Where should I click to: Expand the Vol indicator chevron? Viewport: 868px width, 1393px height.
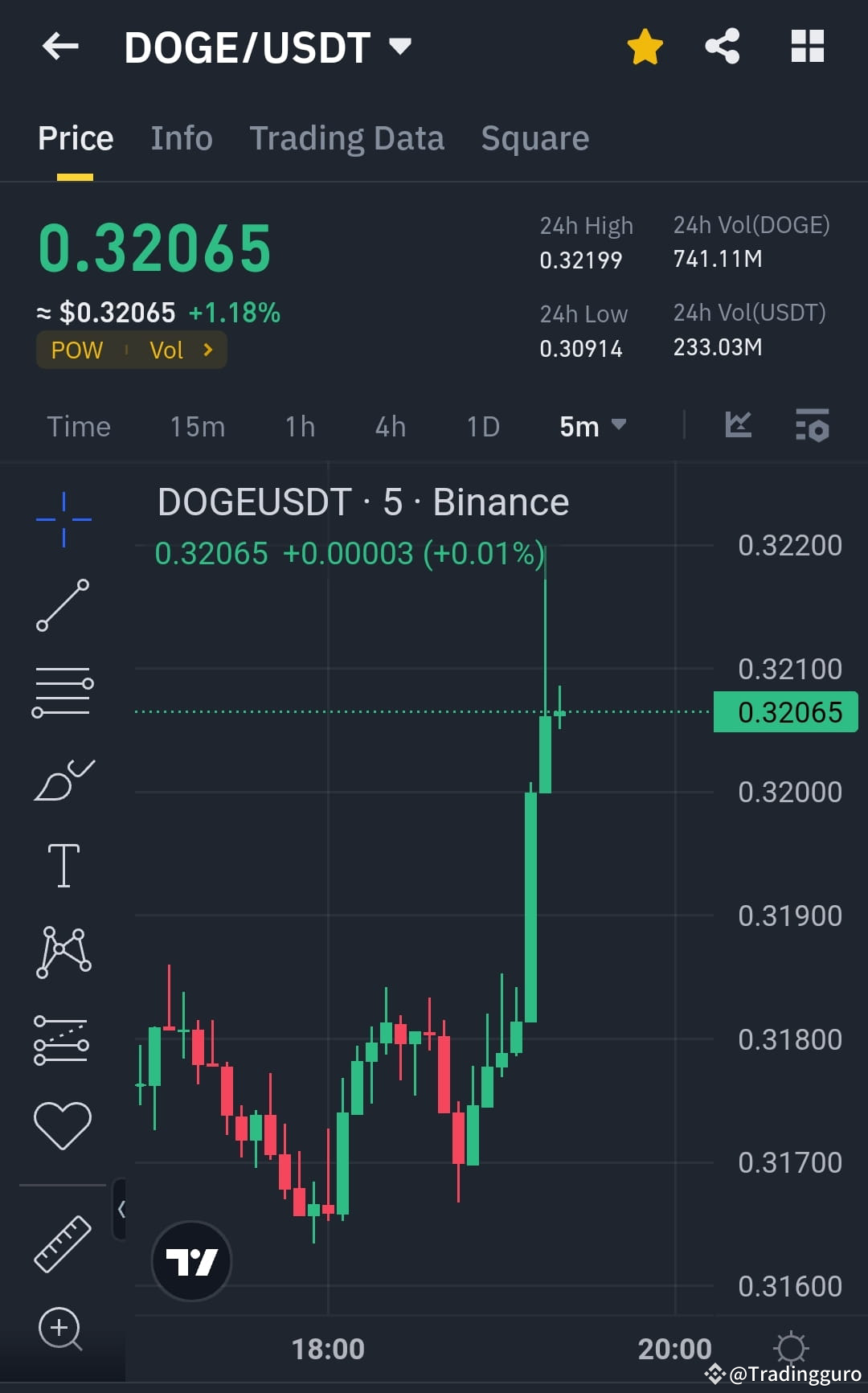tap(208, 350)
